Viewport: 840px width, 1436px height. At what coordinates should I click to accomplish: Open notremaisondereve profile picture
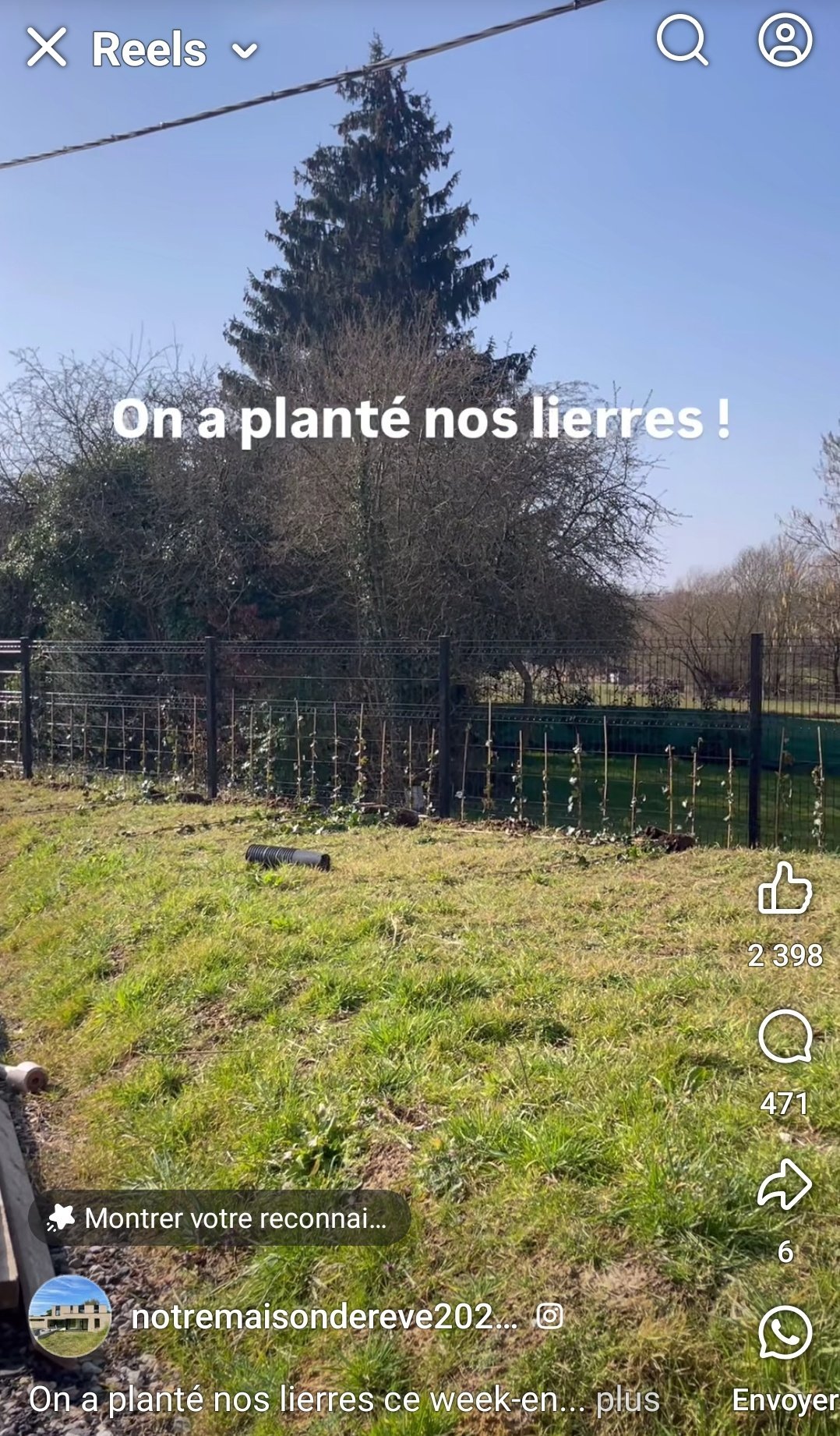pos(70,1317)
